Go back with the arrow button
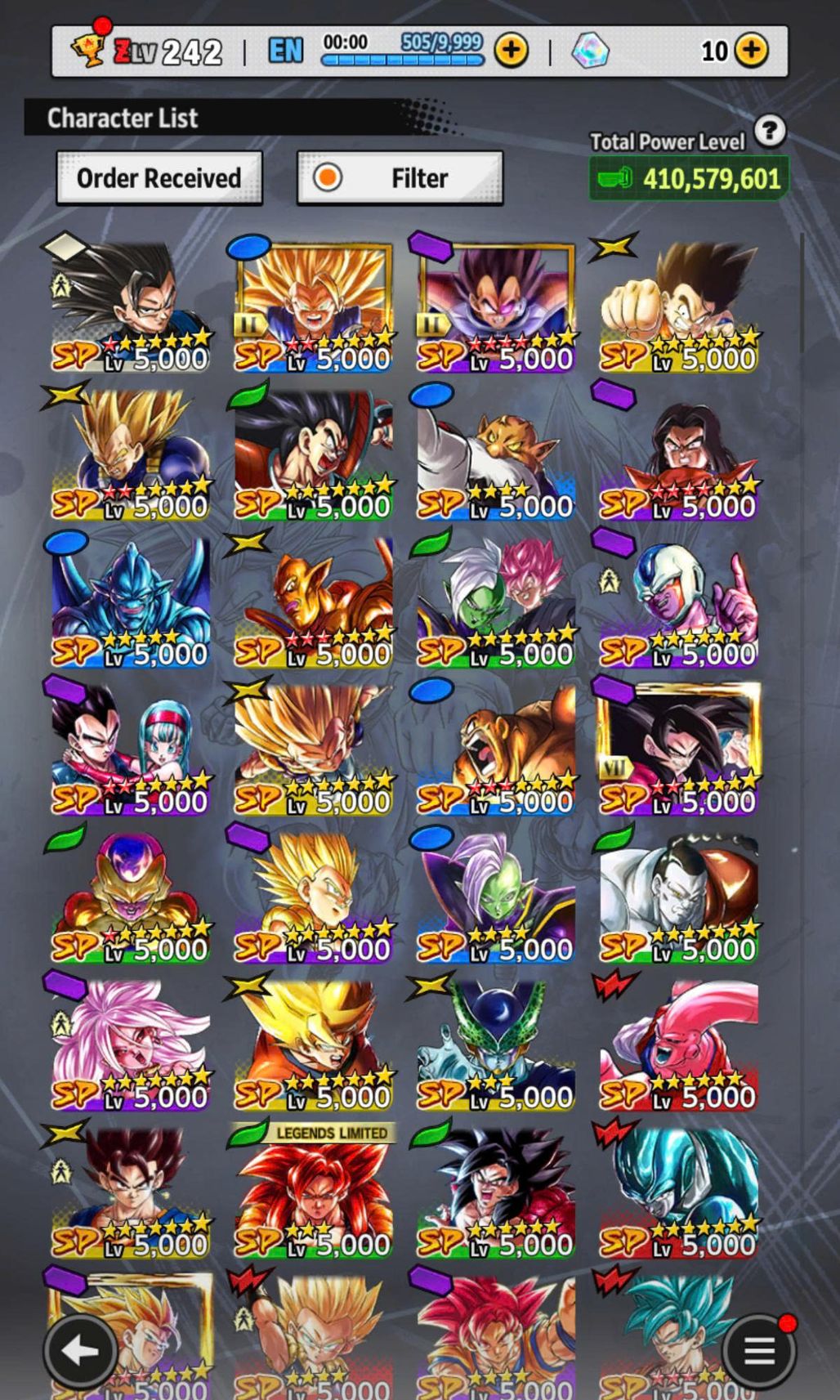 80,1352
